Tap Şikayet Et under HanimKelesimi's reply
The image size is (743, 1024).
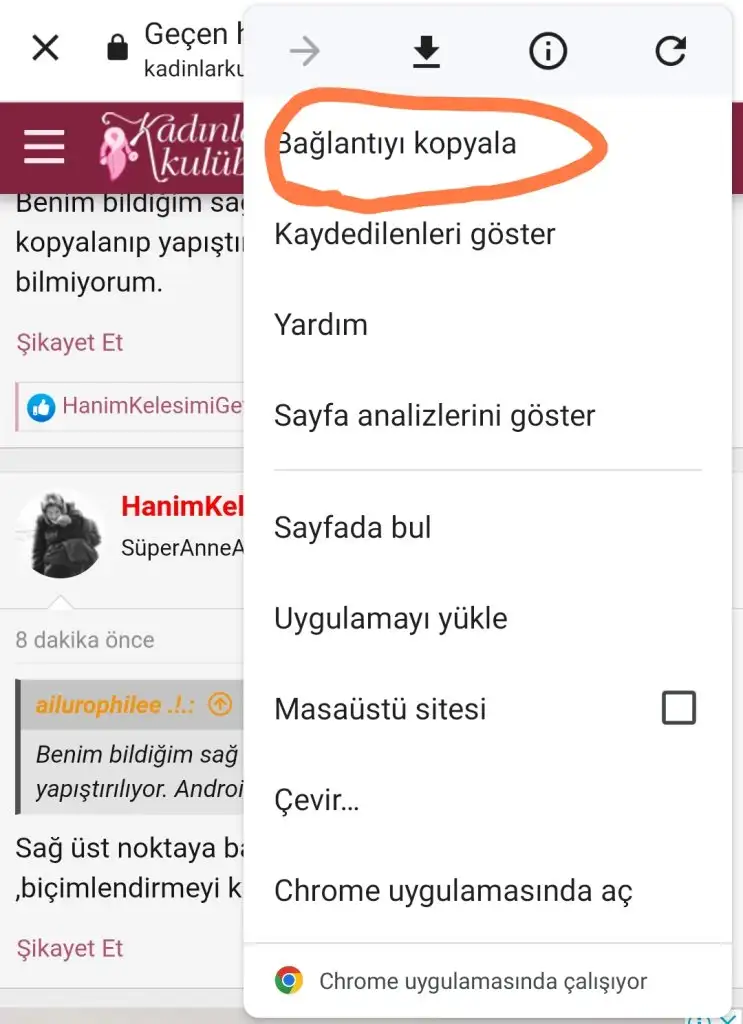pyautogui.click(x=69, y=948)
